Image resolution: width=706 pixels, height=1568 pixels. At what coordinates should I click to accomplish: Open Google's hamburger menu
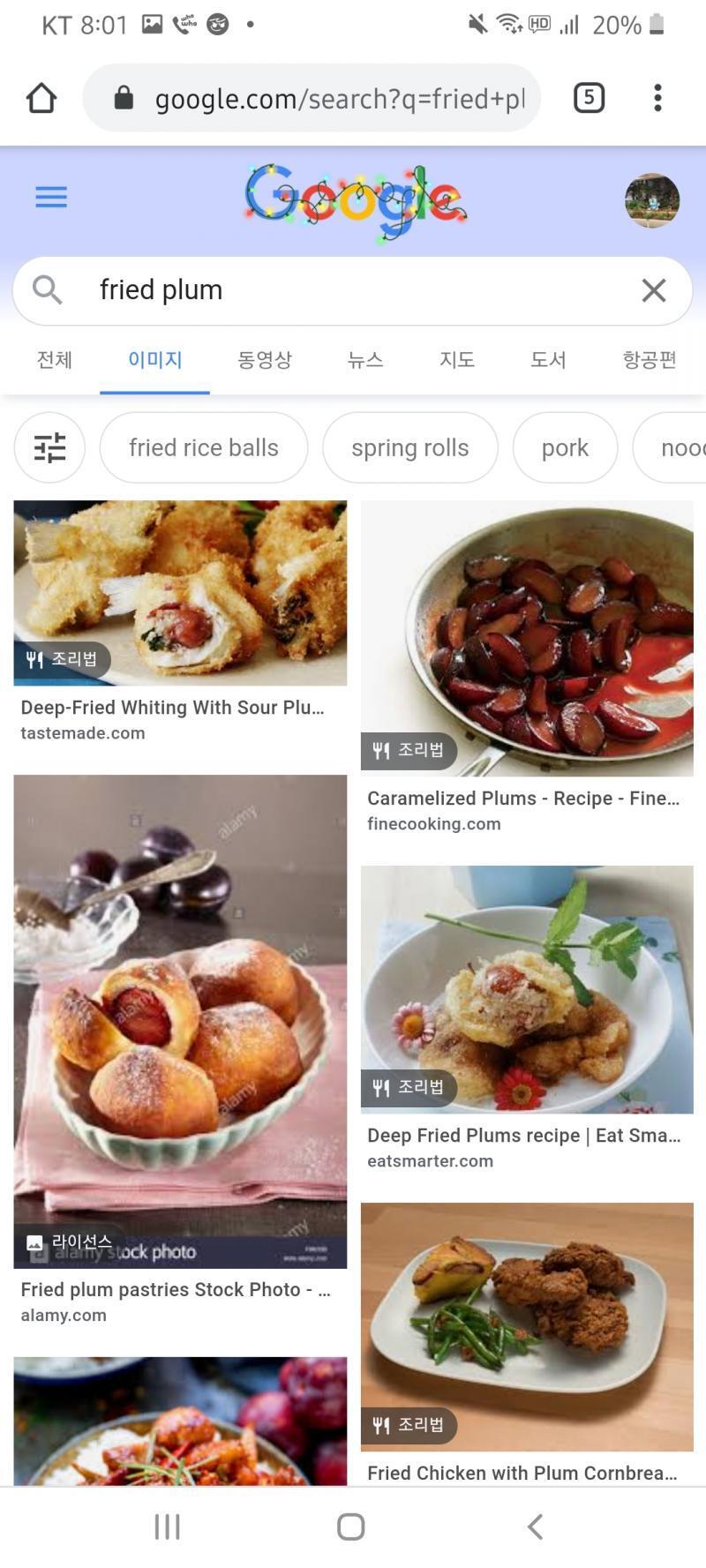point(51,197)
